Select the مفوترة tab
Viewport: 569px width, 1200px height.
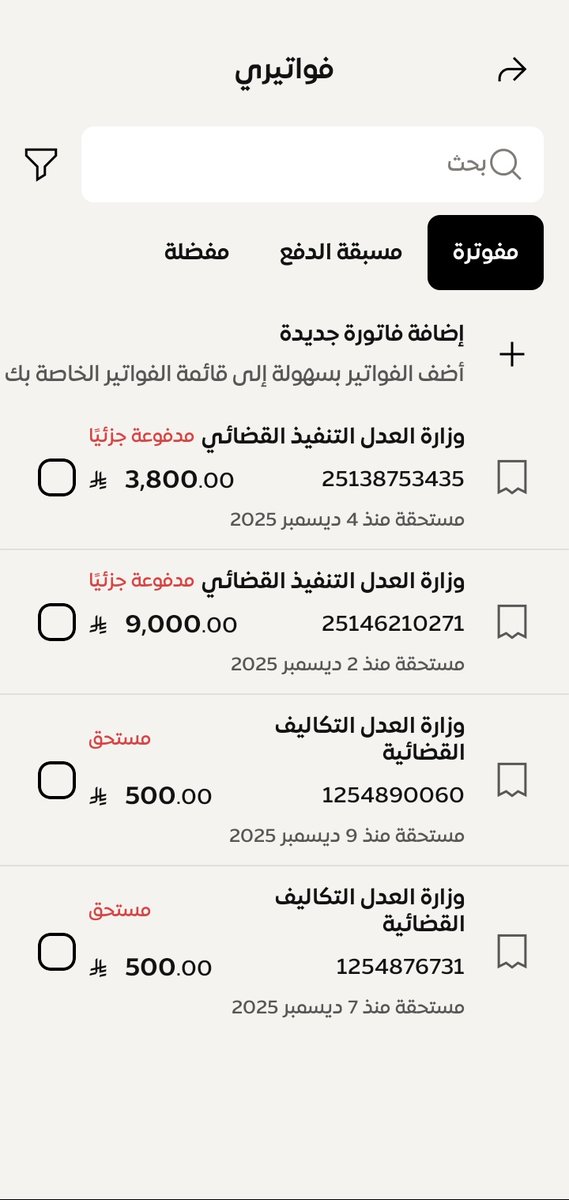point(485,252)
